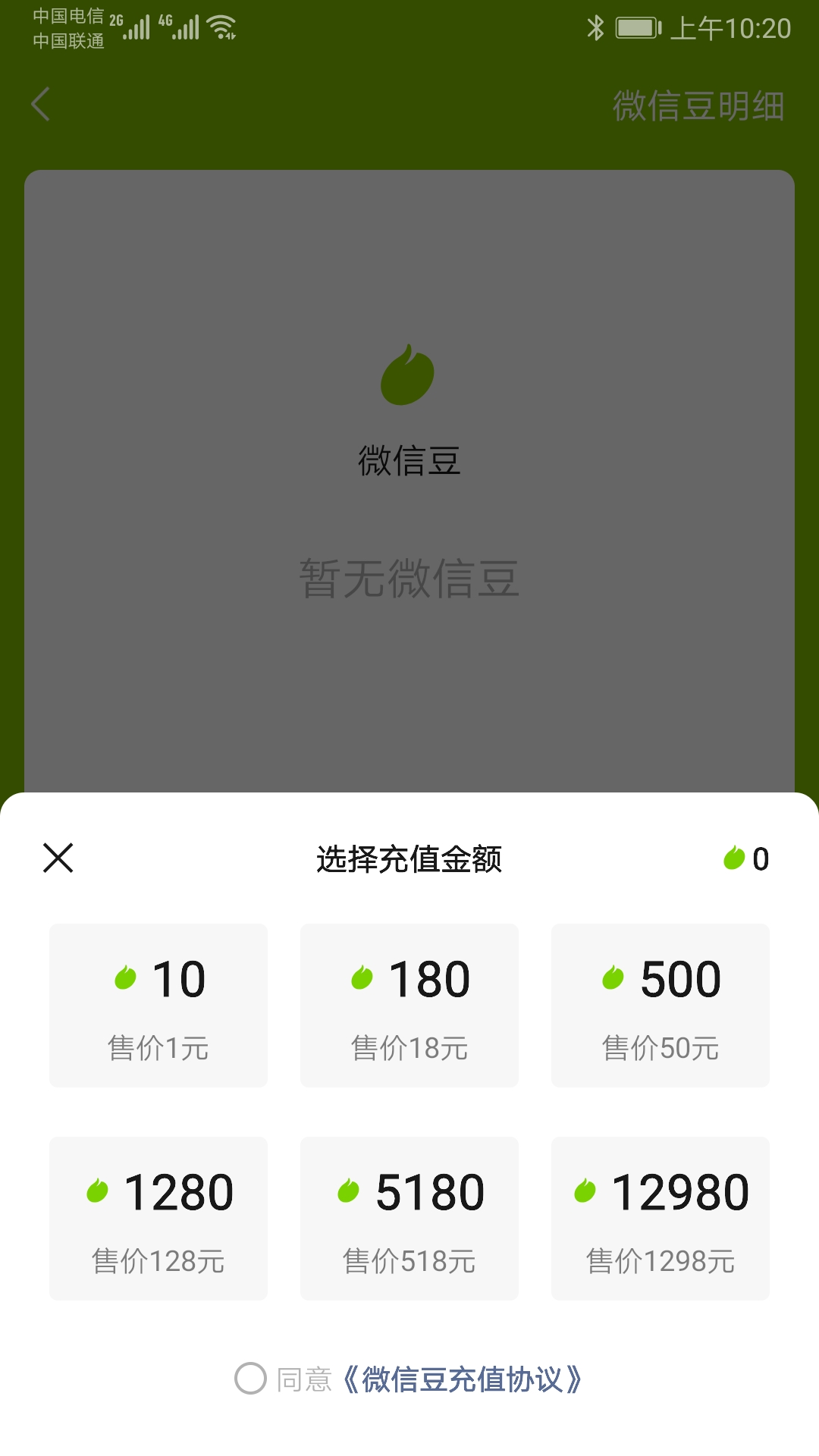Click the bean icon showing balance 0

point(733,858)
